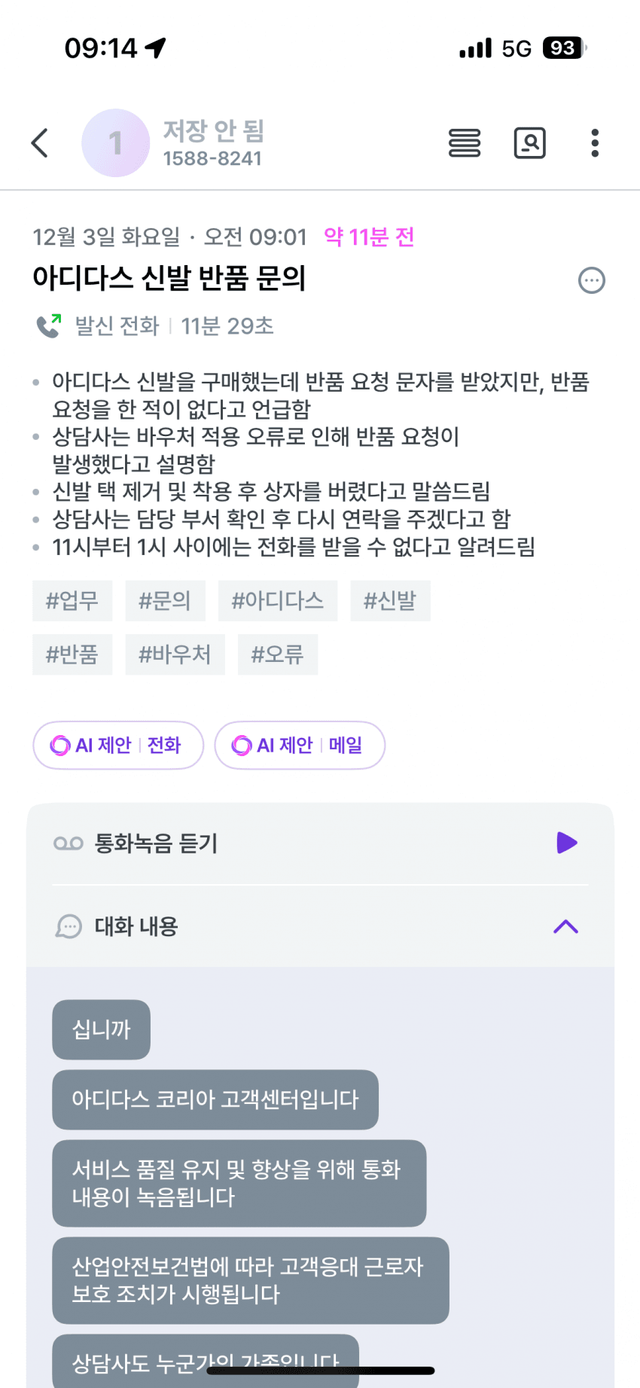Select the #신발 hashtag chip
640x1388 pixels.
[390, 601]
